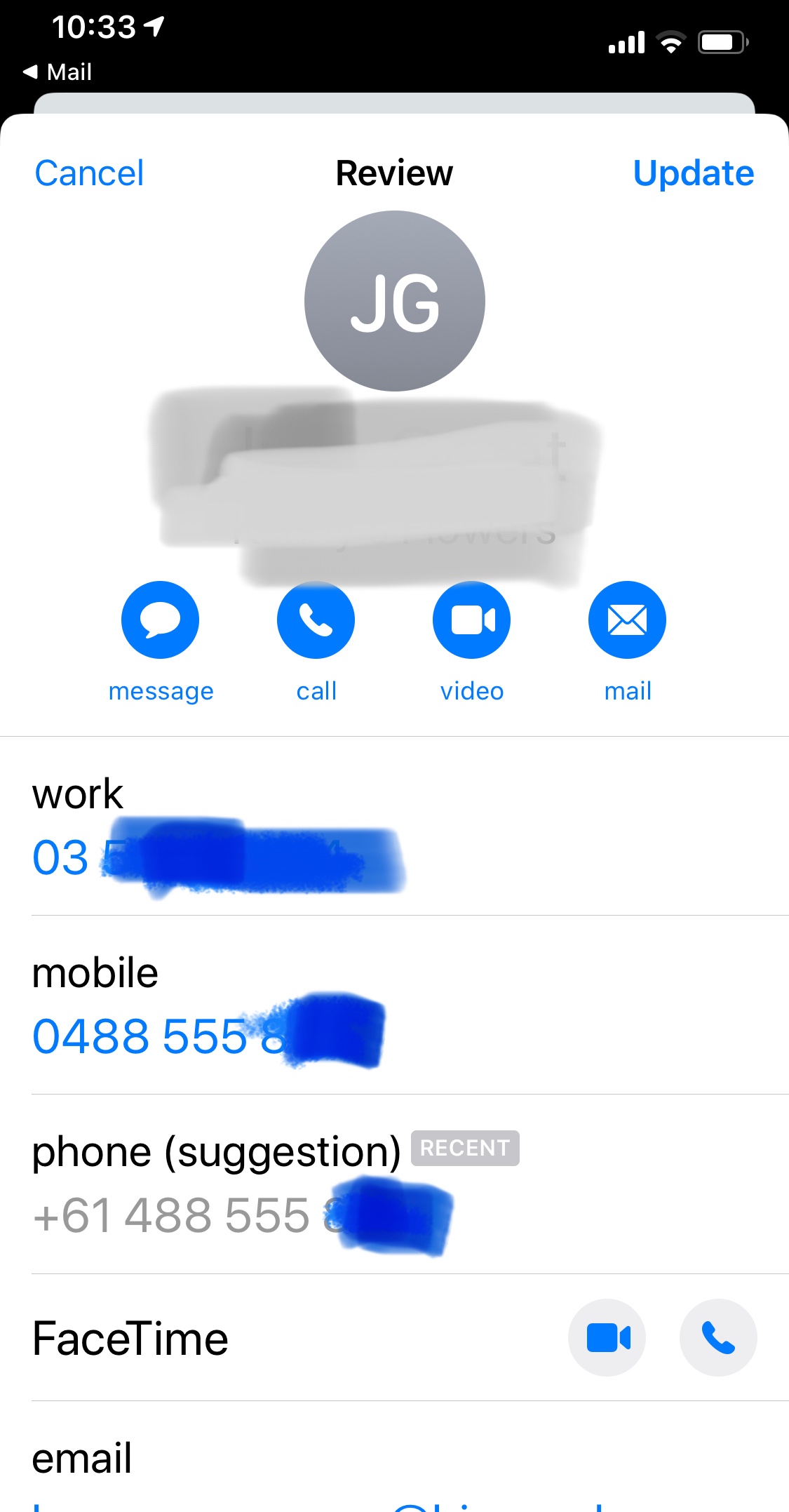Return to the Mail app
Image resolution: width=789 pixels, height=1512 pixels.
pos(58,72)
